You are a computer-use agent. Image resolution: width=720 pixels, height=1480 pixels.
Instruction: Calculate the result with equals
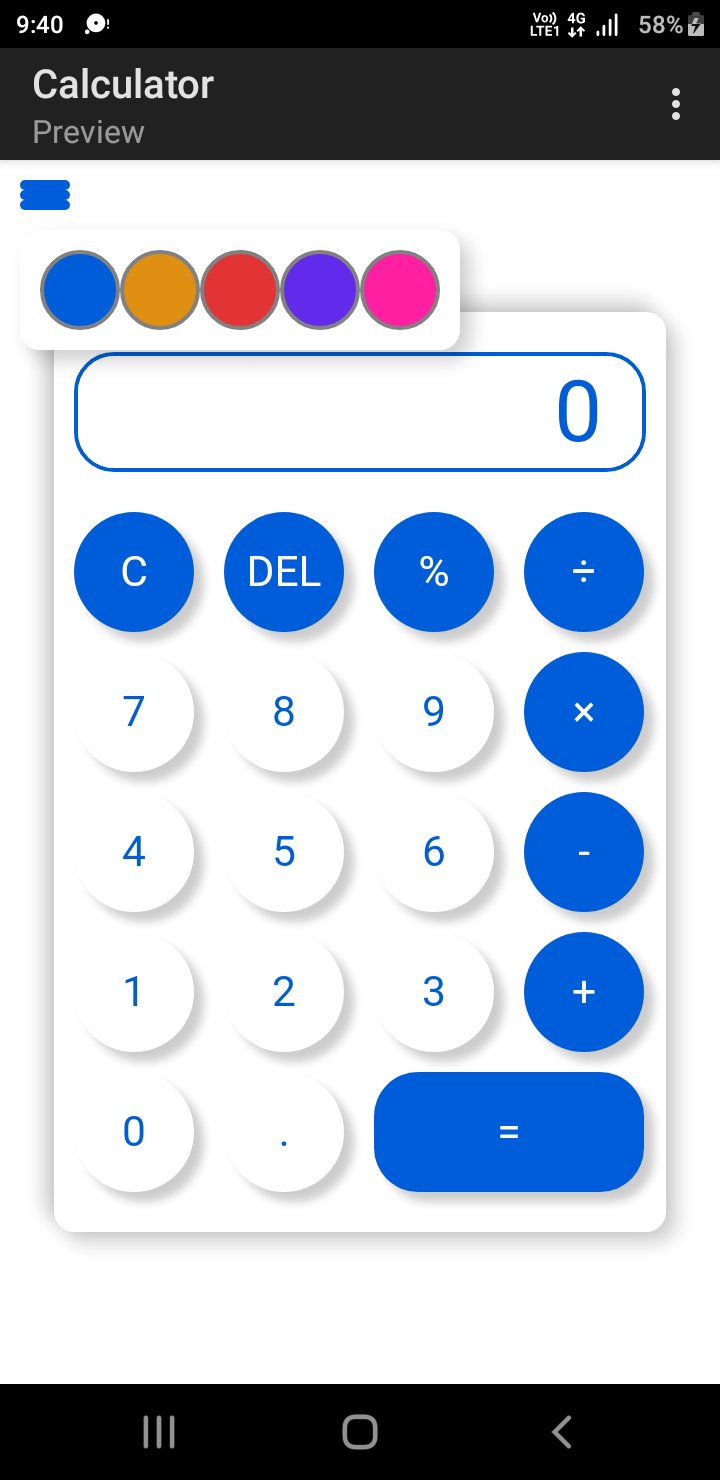click(509, 1132)
